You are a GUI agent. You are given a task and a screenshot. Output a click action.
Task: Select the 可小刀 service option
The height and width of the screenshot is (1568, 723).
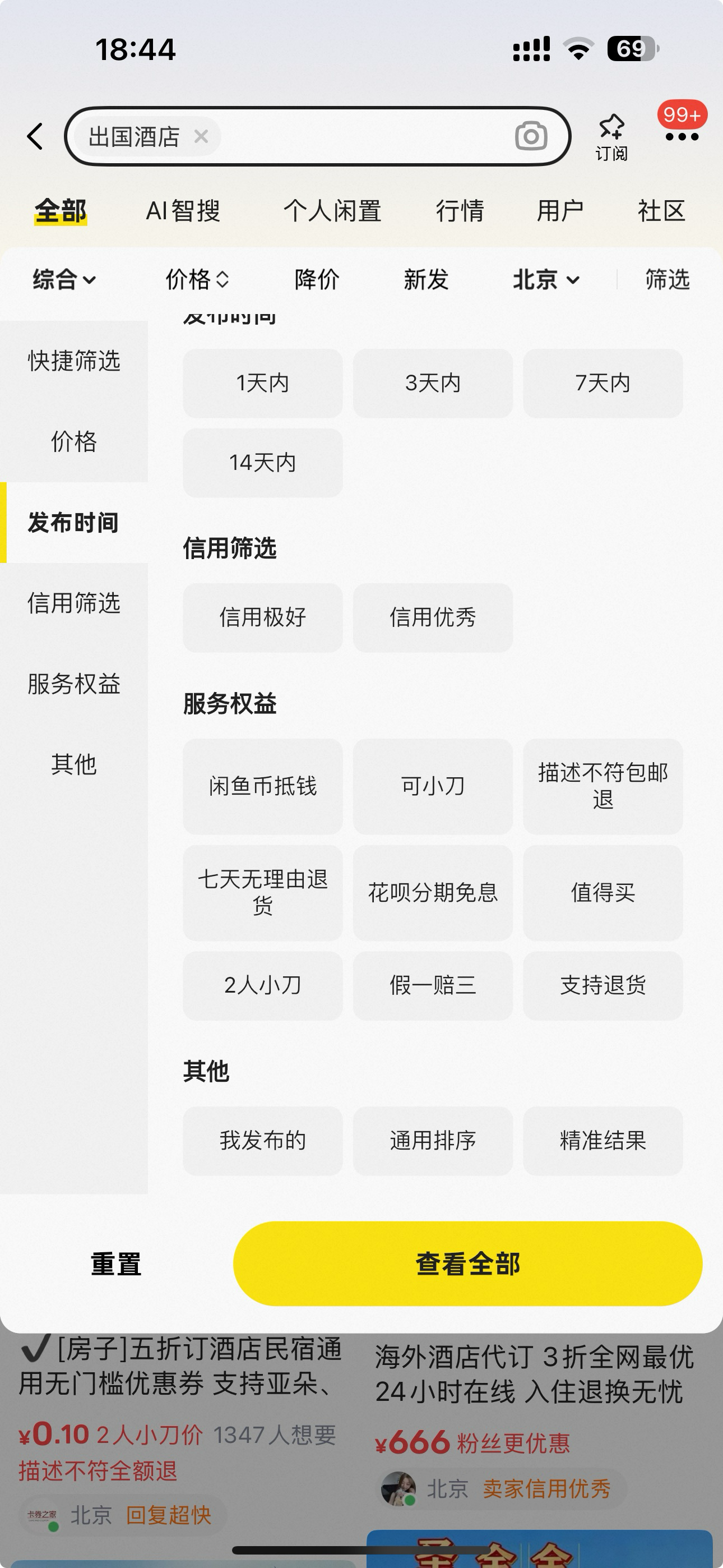pyautogui.click(x=433, y=786)
